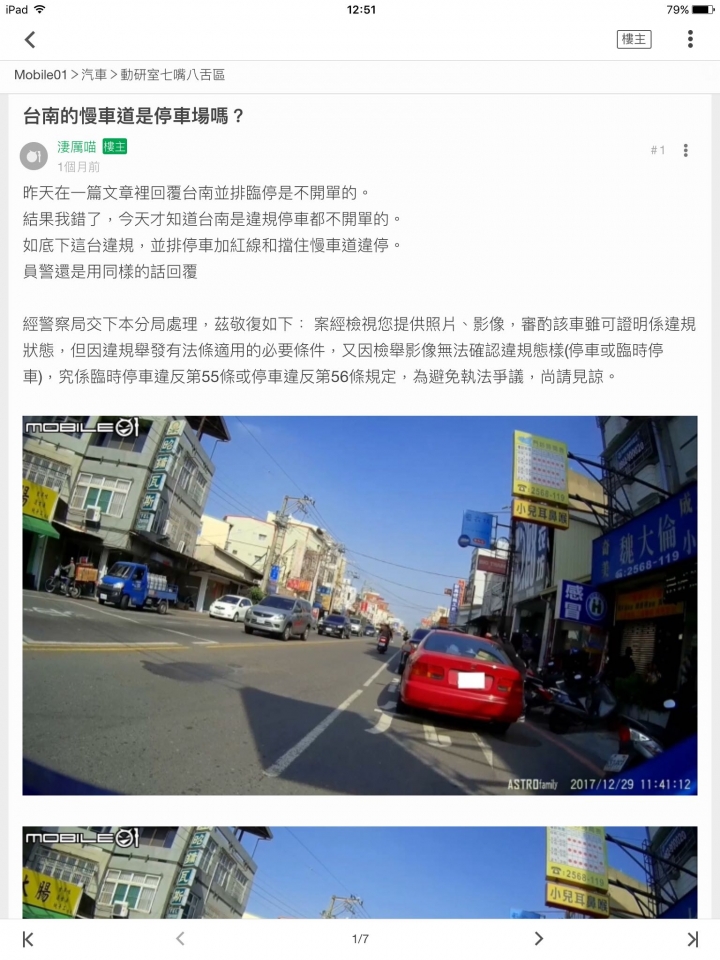Jump to the first page
720x960 pixels.
[x=28, y=939]
